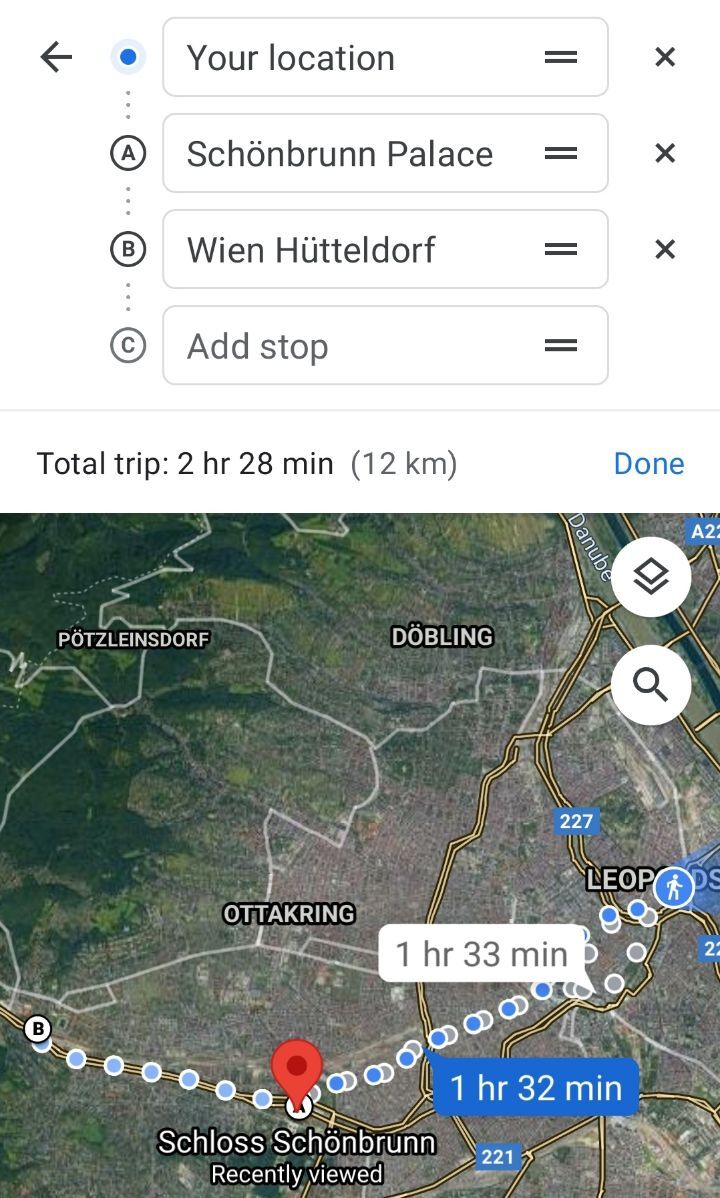Remove Your location from route
Viewport: 720px width, 1198px height.
pos(665,58)
